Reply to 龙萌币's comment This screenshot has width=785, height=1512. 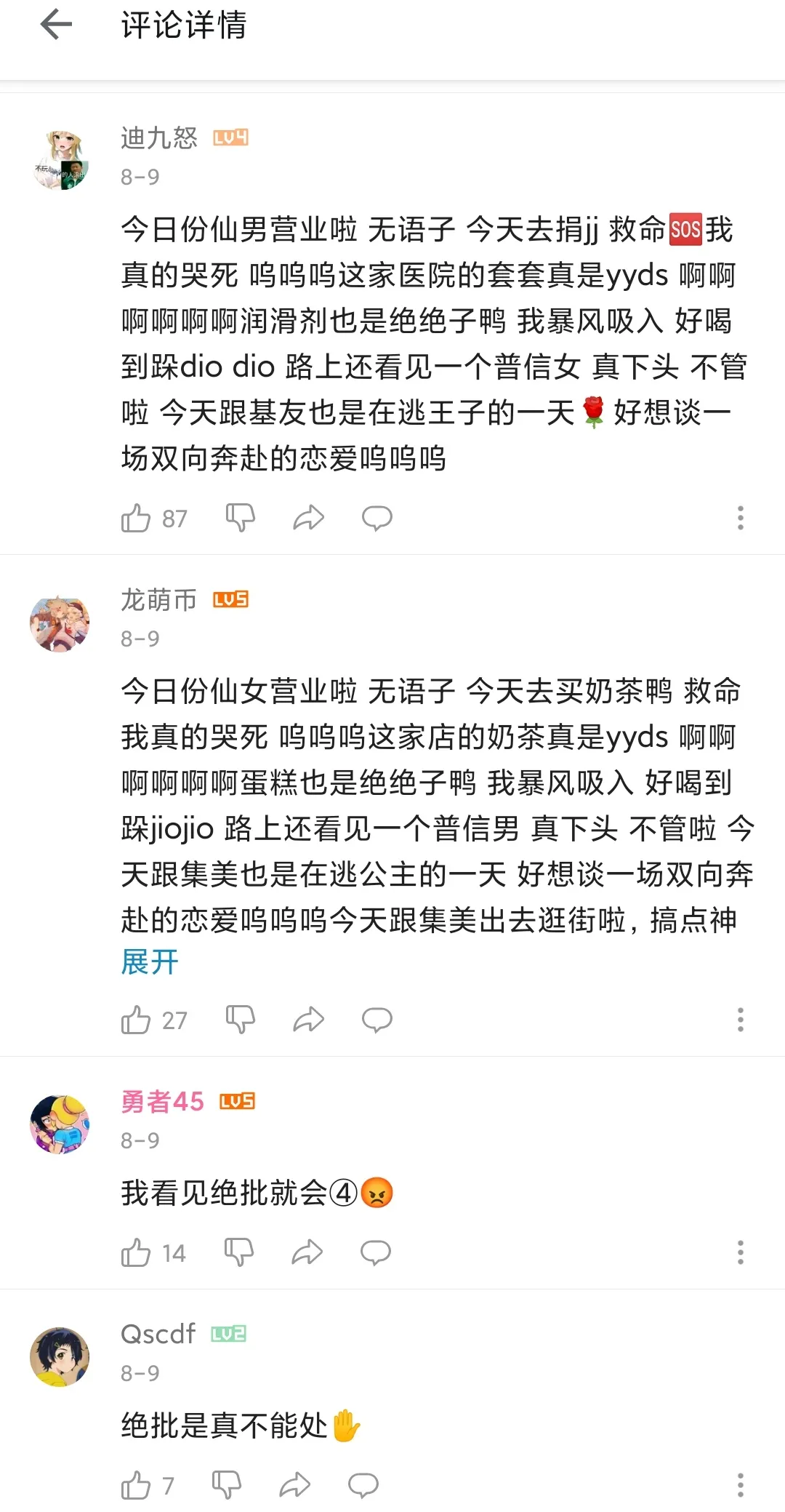[377, 1020]
